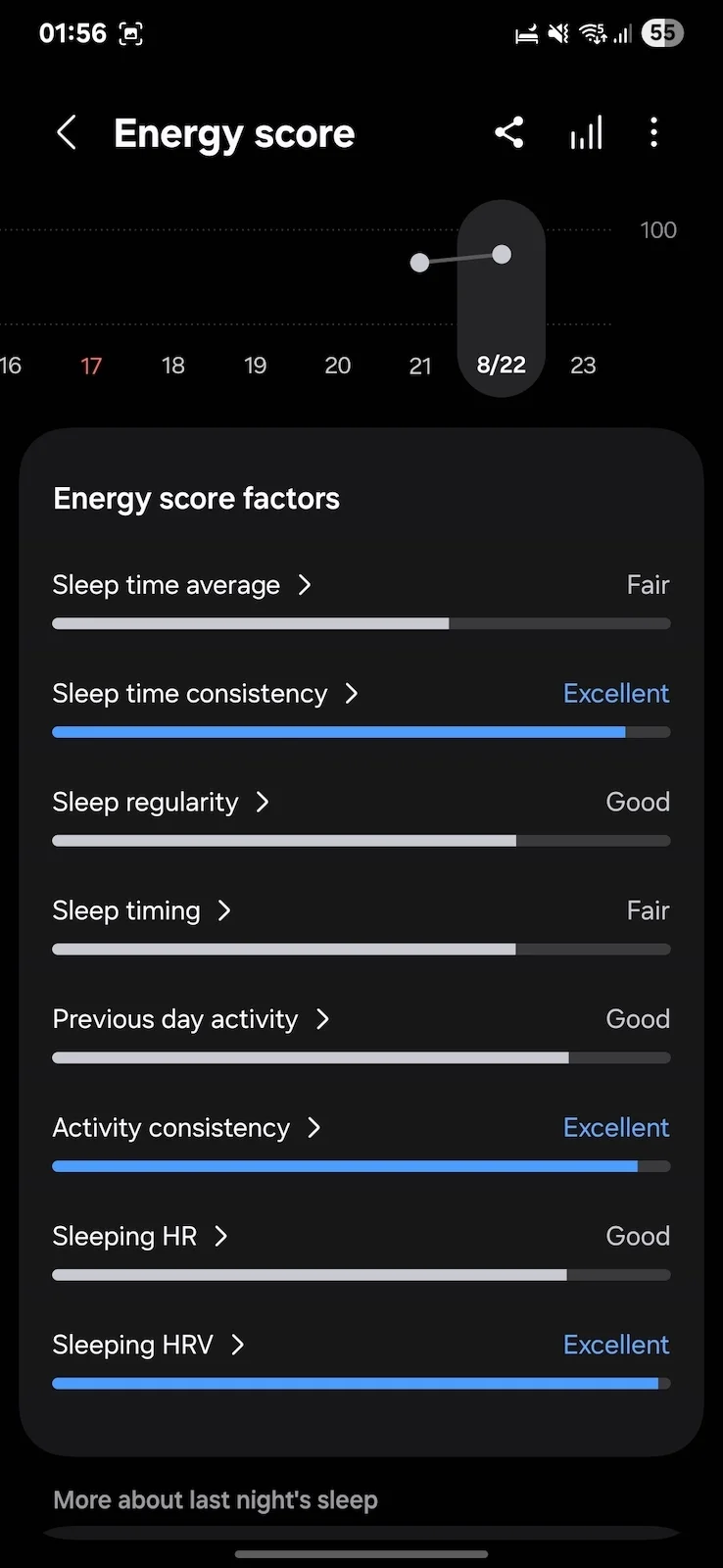Share the energy score
This screenshot has width=723, height=1568.
click(508, 132)
